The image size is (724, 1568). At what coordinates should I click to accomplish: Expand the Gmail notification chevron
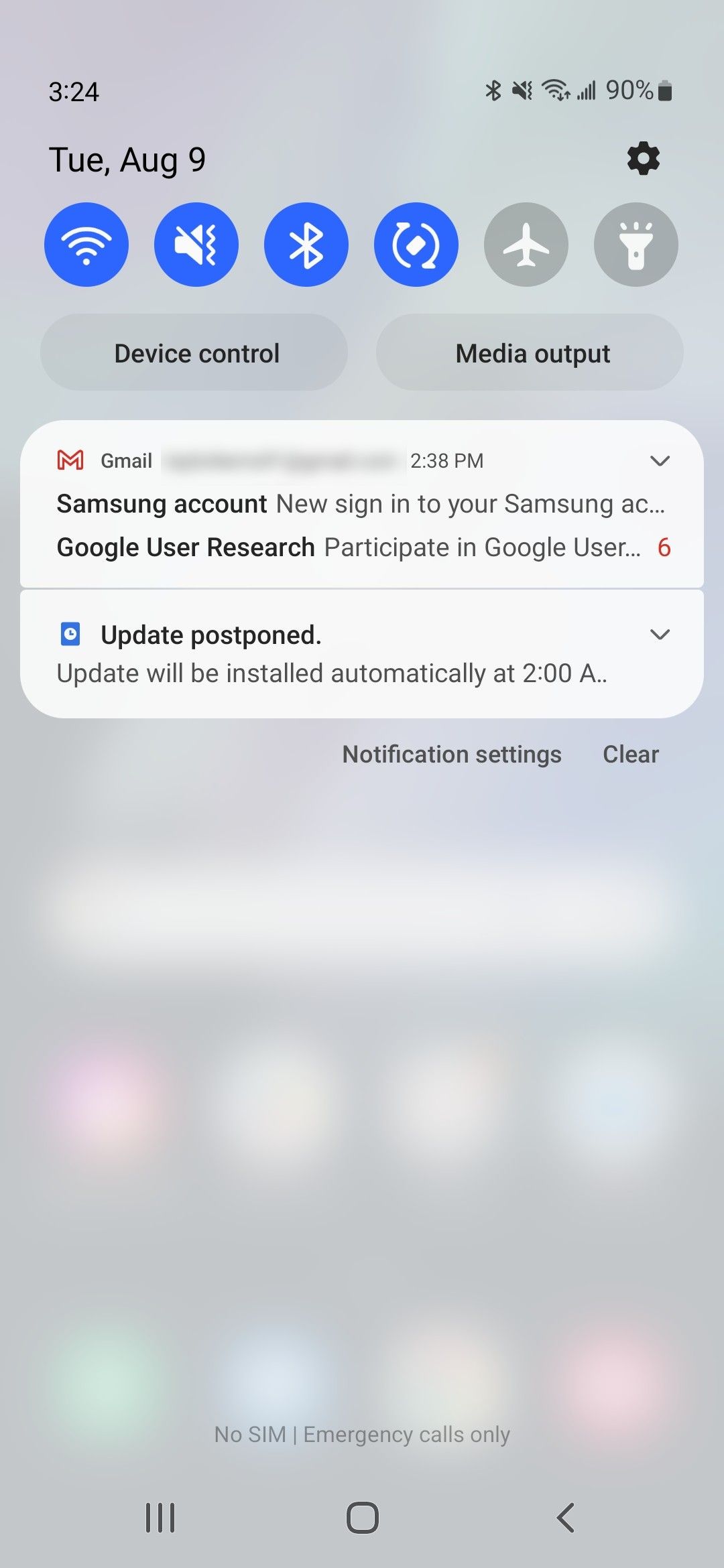point(660,460)
